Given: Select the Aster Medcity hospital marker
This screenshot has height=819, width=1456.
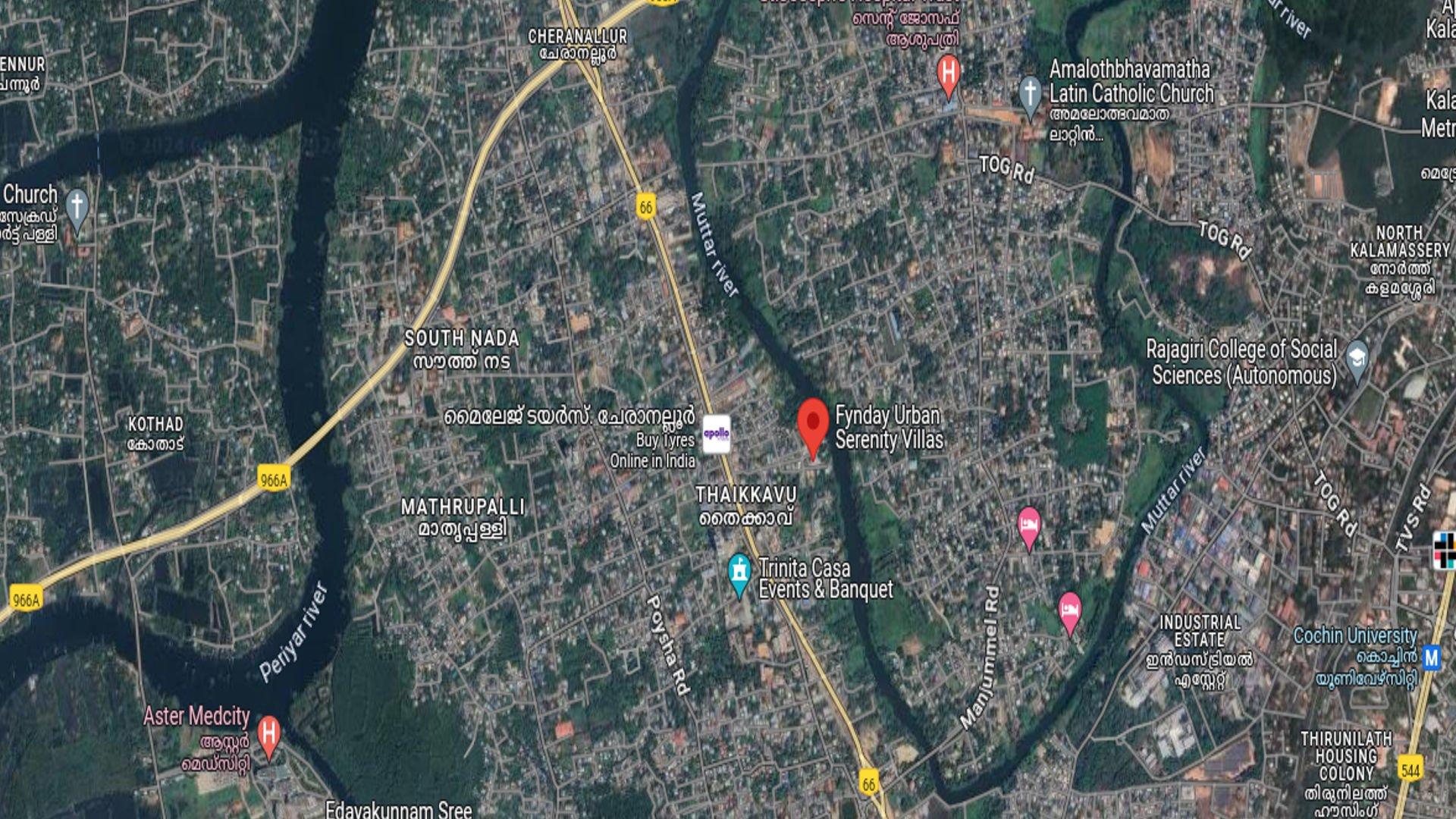Looking at the screenshot, I should pyautogui.click(x=268, y=734).
